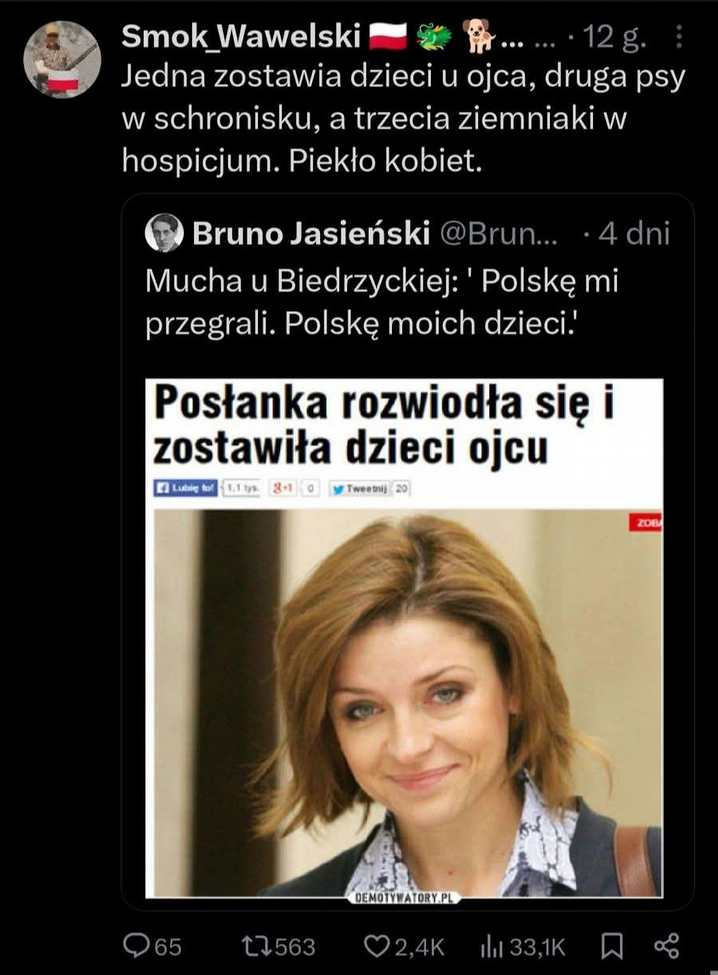The height and width of the screenshot is (975, 718).
Task: Open the tweet's overflow menu
Action: 680,37
